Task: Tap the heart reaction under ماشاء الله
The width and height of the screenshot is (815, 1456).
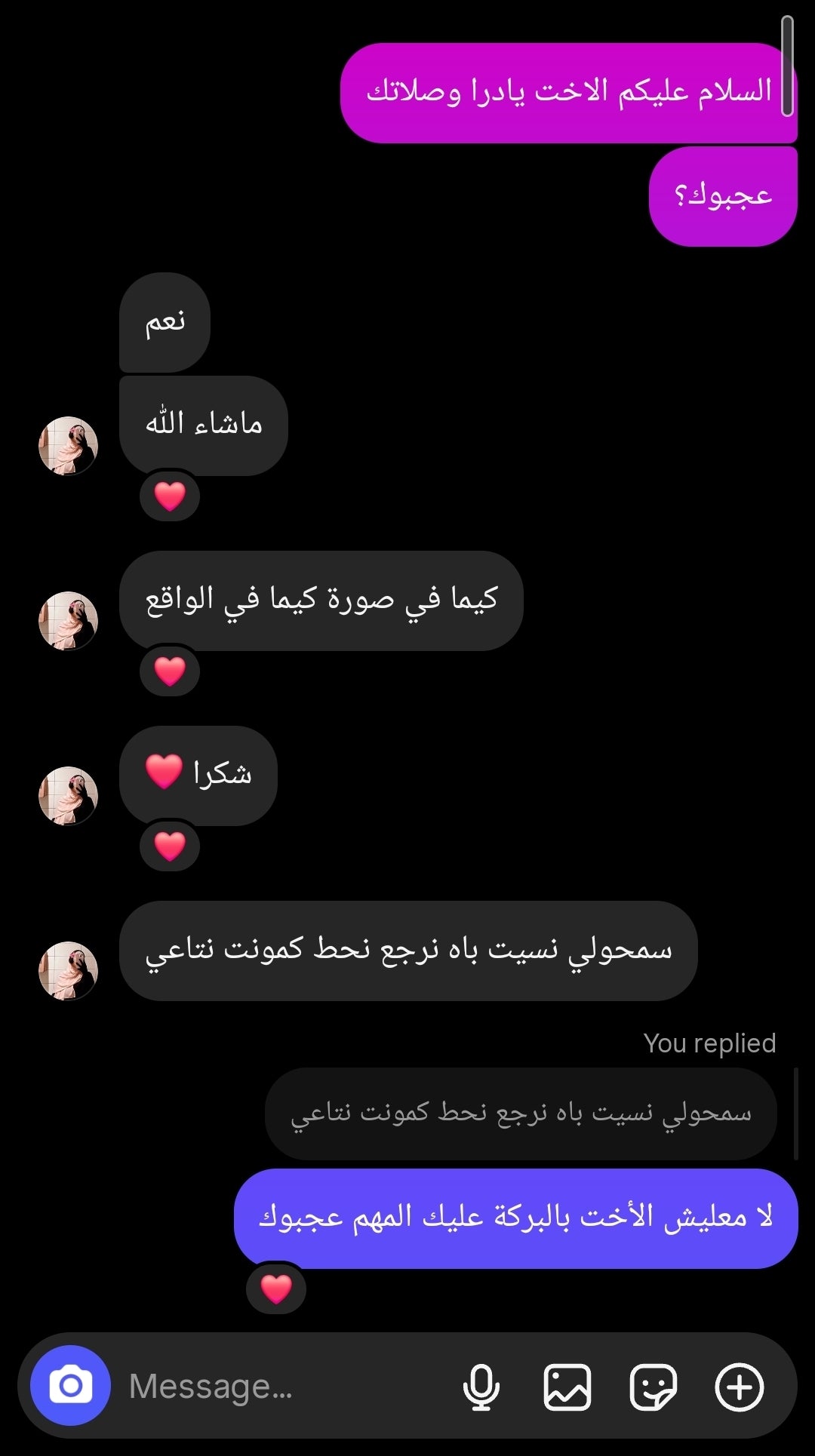Action: [x=170, y=496]
